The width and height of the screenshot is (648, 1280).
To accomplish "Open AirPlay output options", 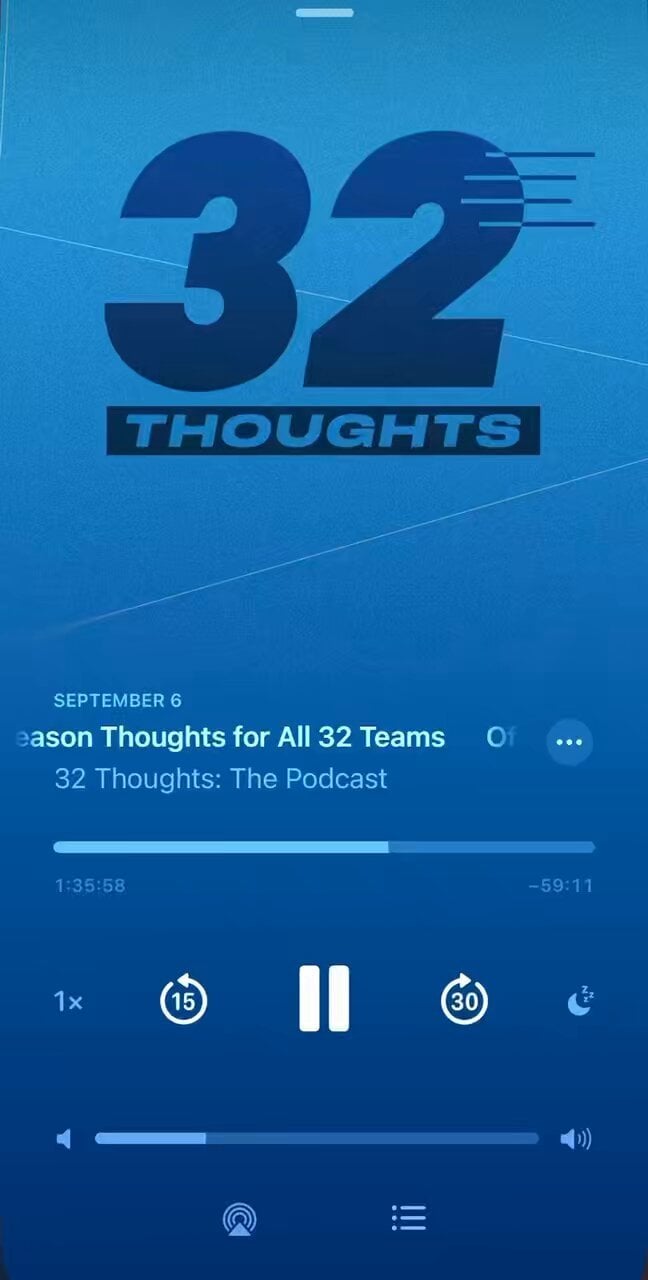I will point(239,1218).
